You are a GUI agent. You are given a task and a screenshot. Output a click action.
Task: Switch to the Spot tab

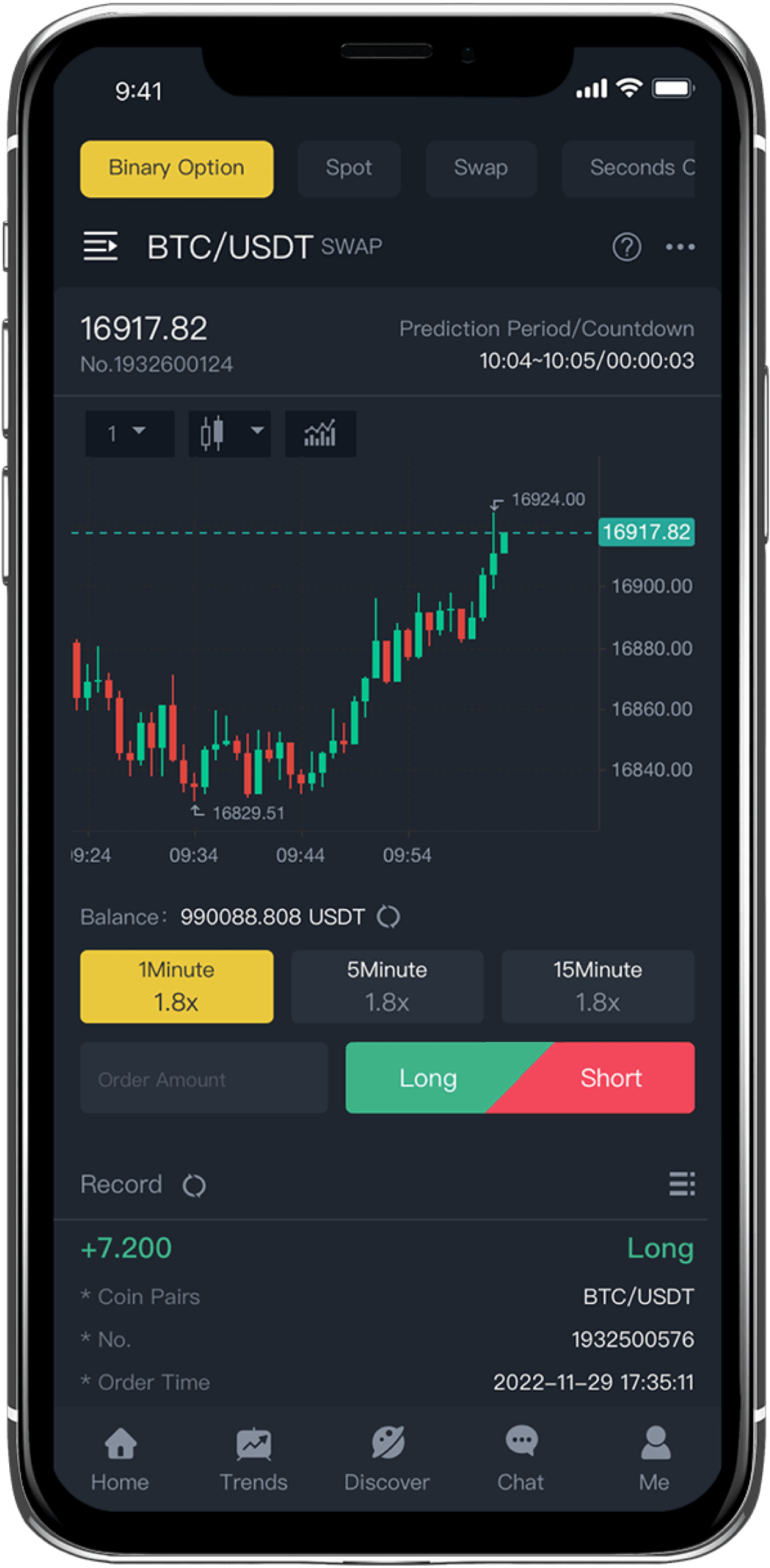pos(349,168)
